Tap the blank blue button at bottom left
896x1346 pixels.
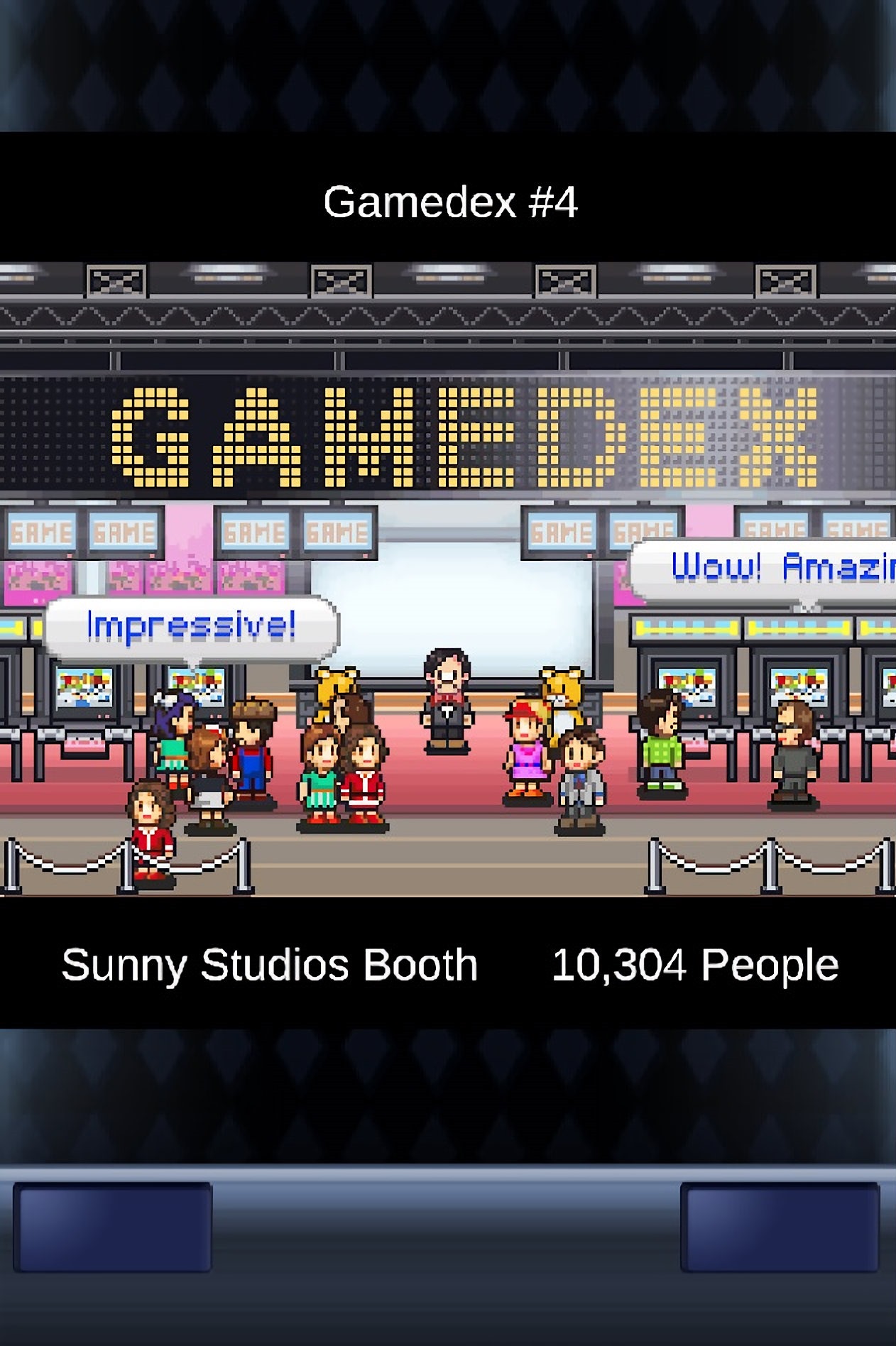[113, 1227]
